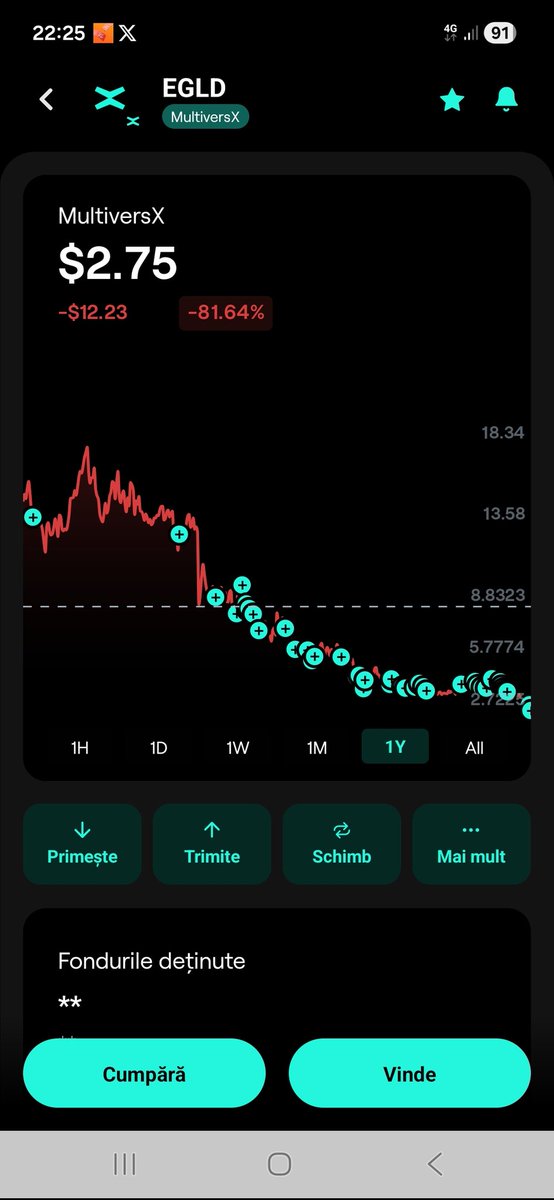The width and height of the screenshot is (554, 1200).
Task: Open the Schimb swap option
Action: pos(342,844)
